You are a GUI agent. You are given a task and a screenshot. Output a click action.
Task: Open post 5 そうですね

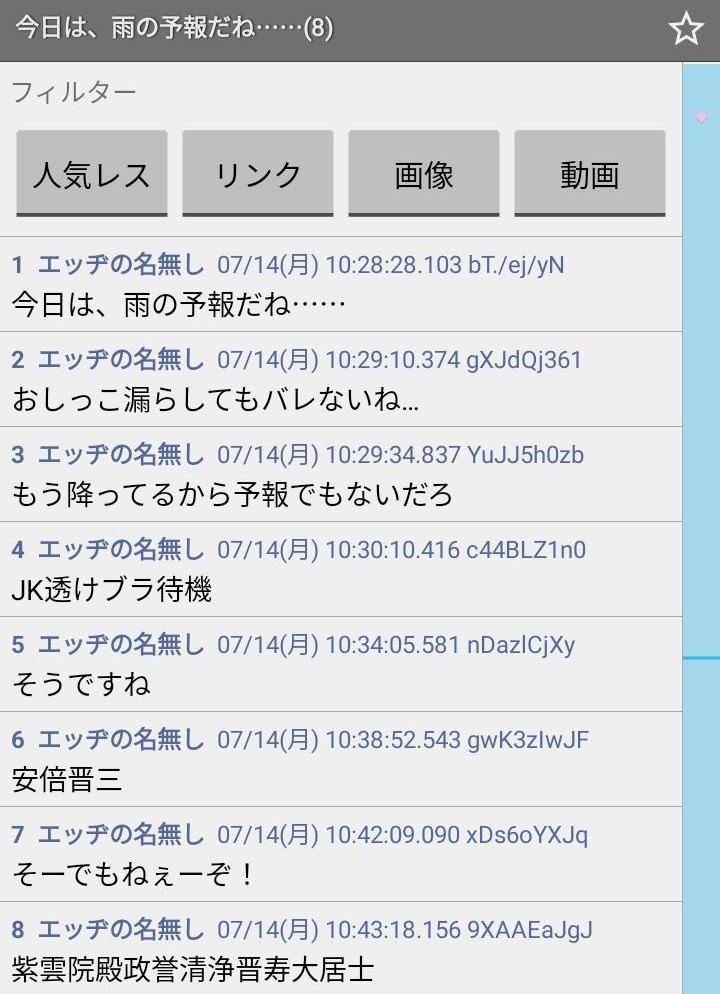[x=340, y=665]
